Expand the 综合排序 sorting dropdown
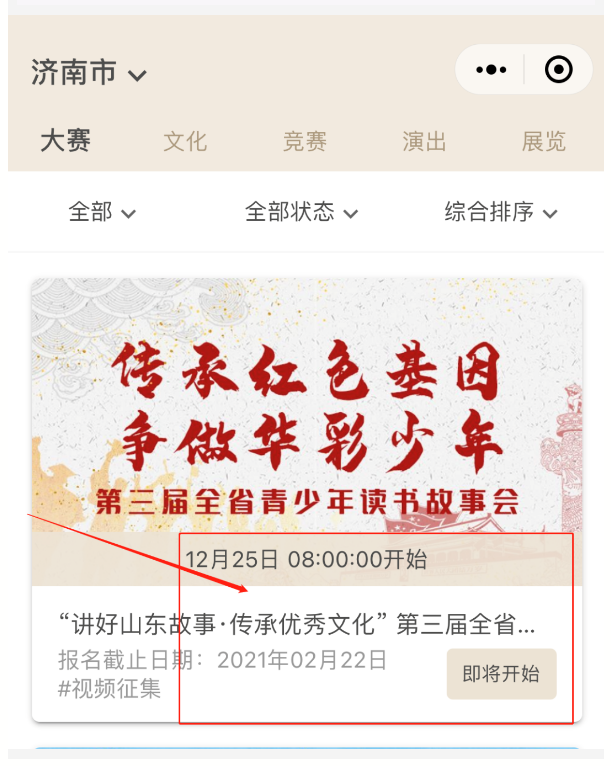Image resolution: width=611 pixels, height=766 pixels. click(x=500, y=212)
